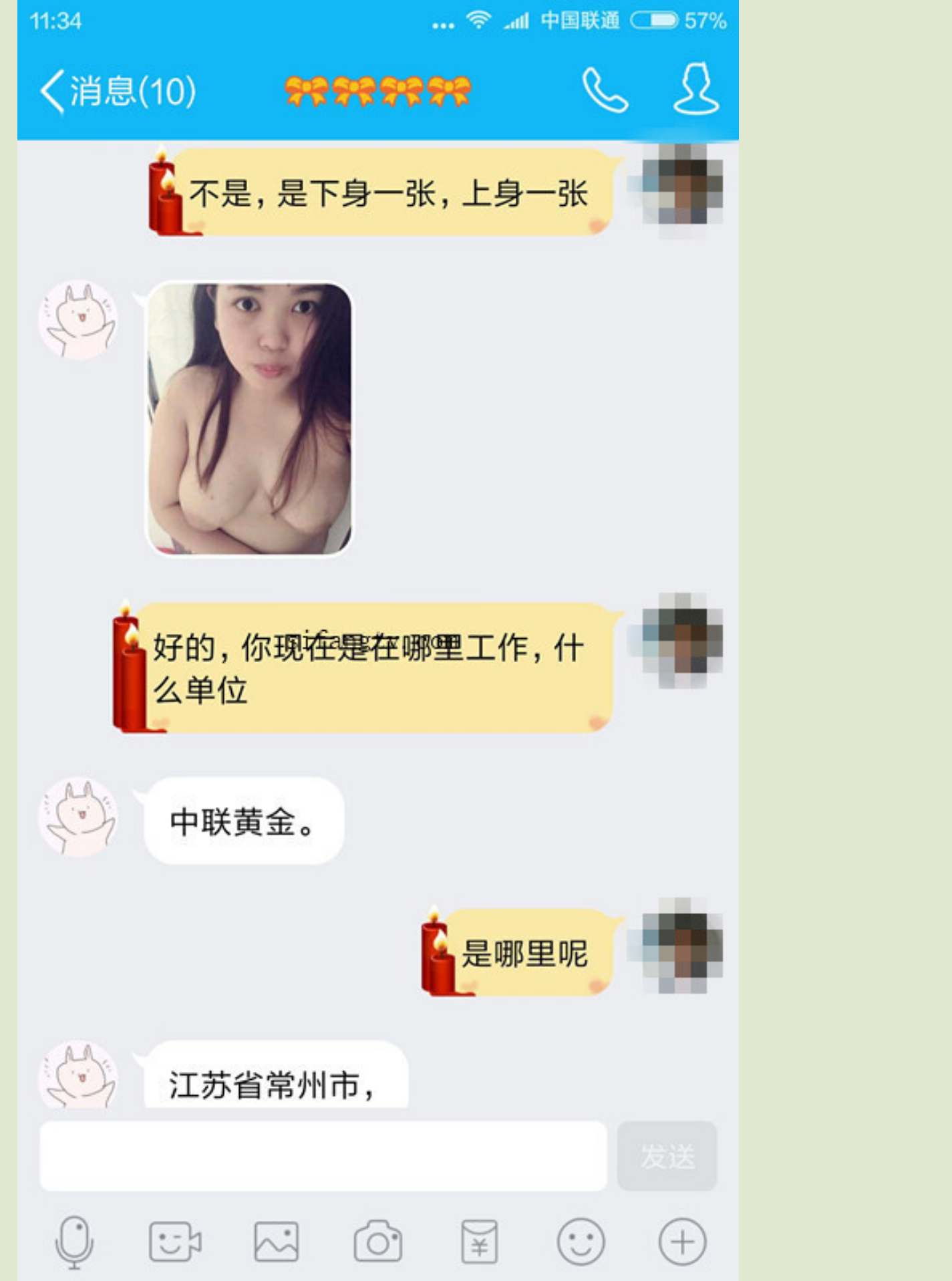Tap the rabbit avatar beside 中联黄金 message

(79, 817)
